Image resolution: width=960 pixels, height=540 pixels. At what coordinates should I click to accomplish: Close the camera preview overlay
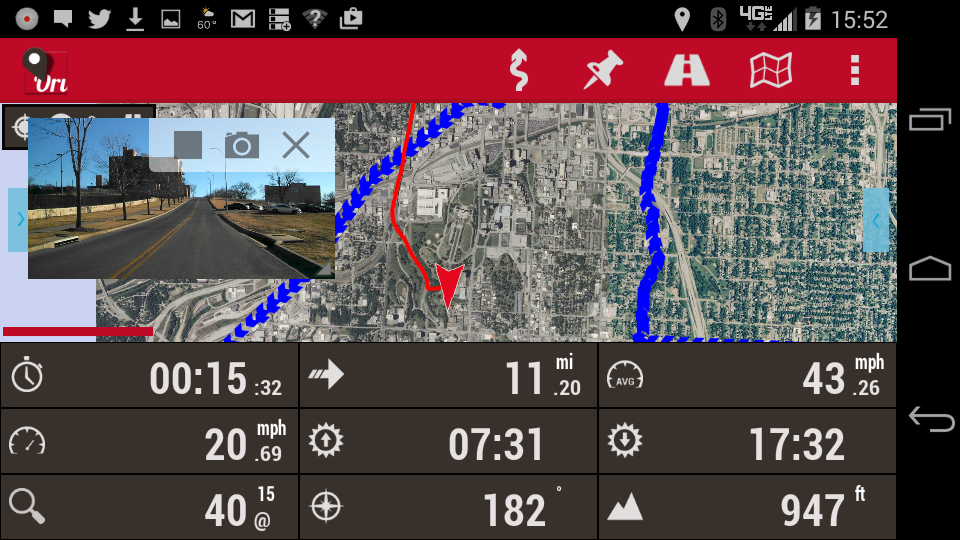pos(296,145)
